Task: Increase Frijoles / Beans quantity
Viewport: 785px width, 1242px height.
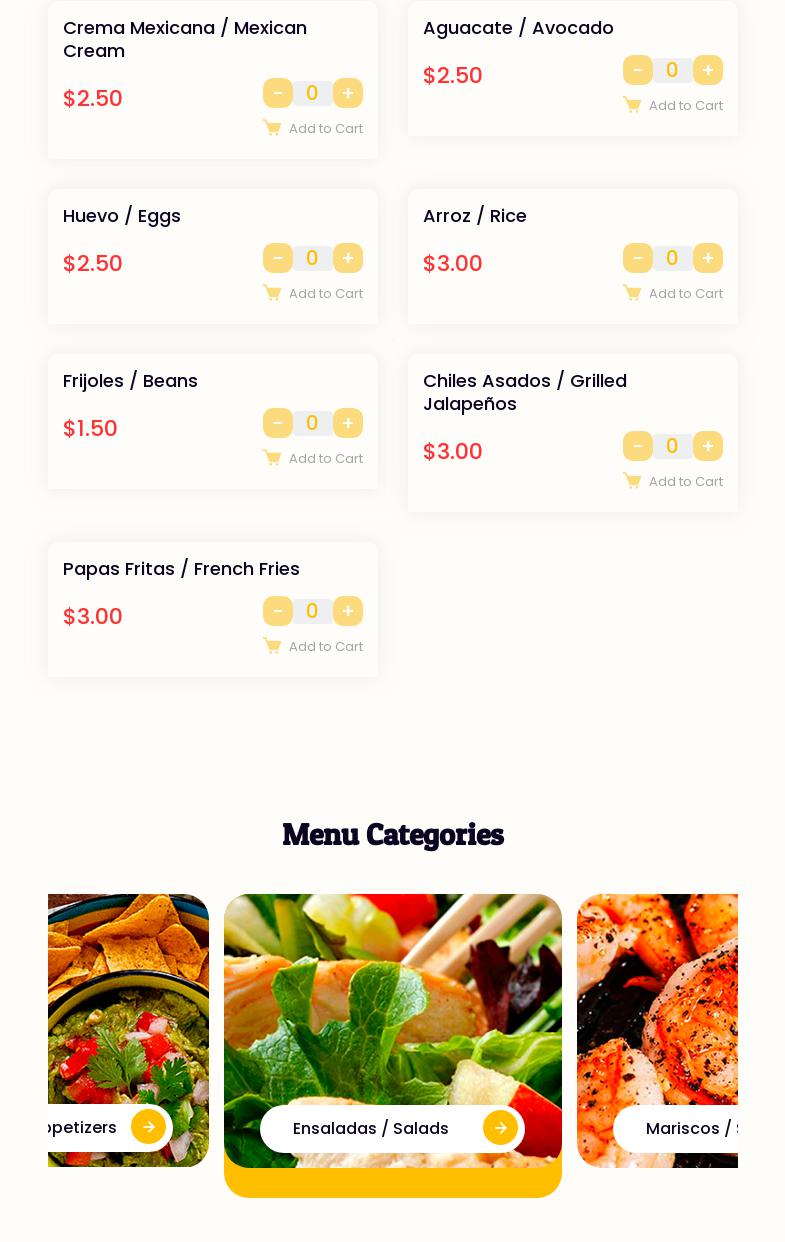Action: pos(348,423)
